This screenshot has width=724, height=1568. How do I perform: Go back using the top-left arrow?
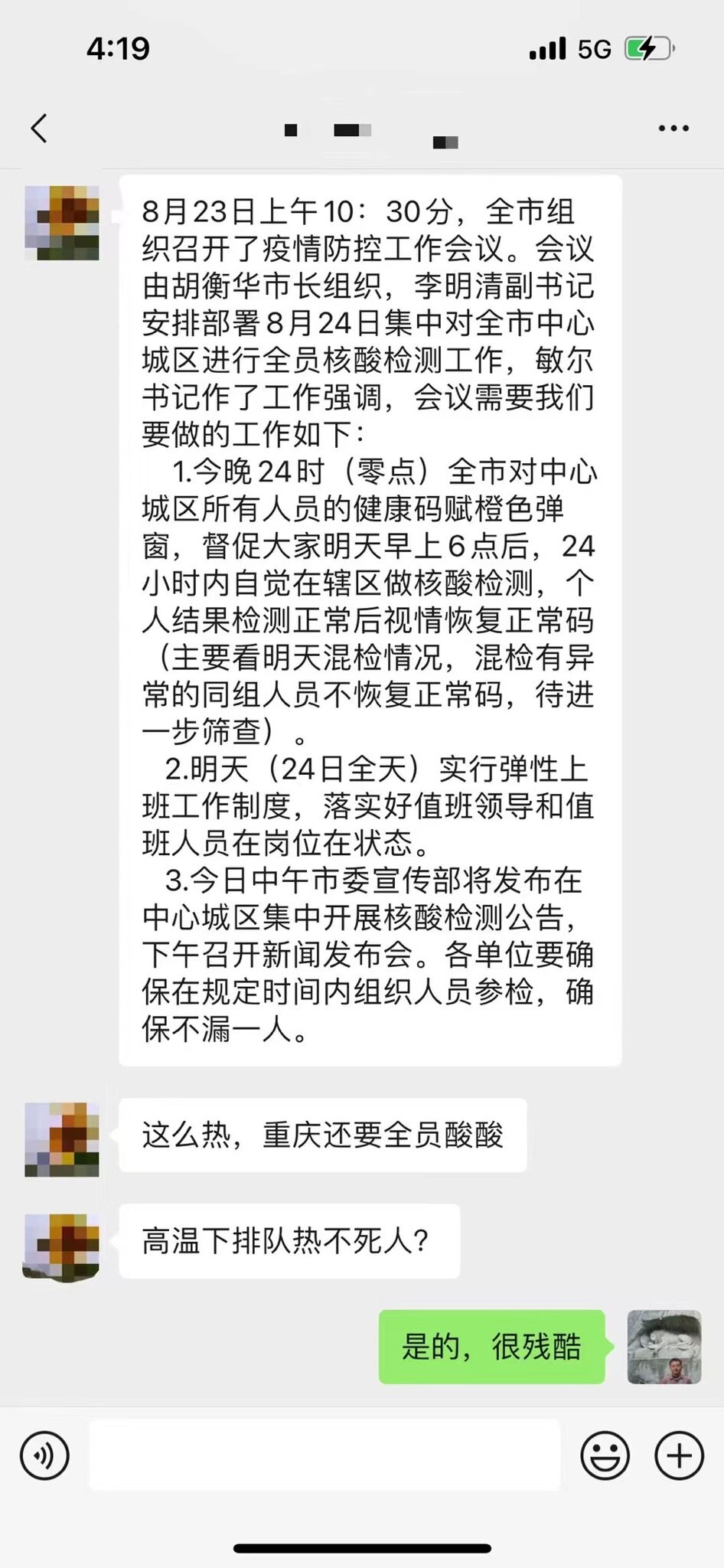(x=40, y=129)
